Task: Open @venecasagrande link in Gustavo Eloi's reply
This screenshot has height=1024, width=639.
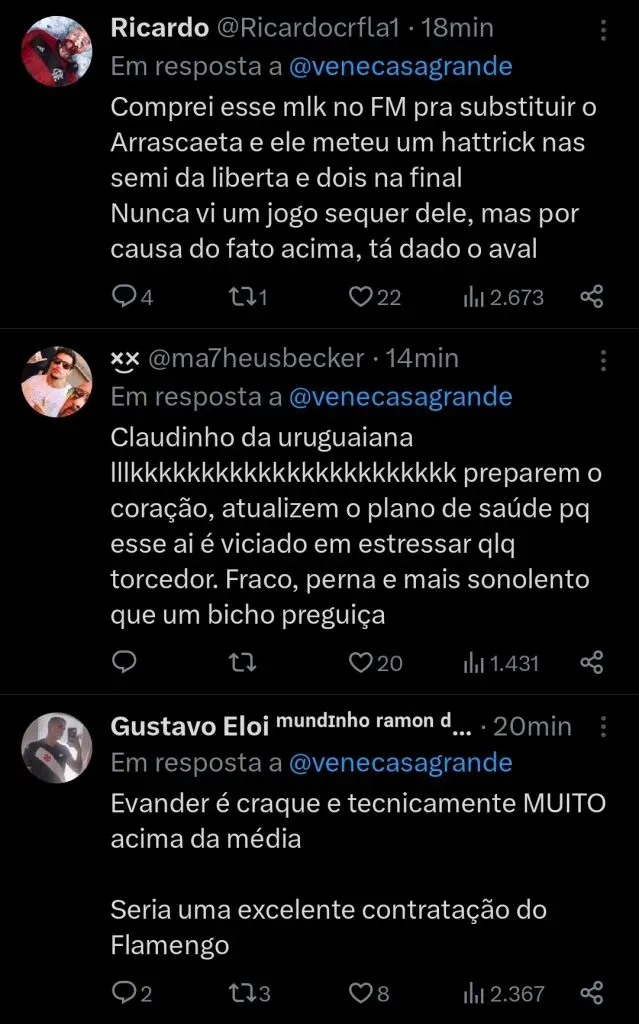Action: coord(400,764)
